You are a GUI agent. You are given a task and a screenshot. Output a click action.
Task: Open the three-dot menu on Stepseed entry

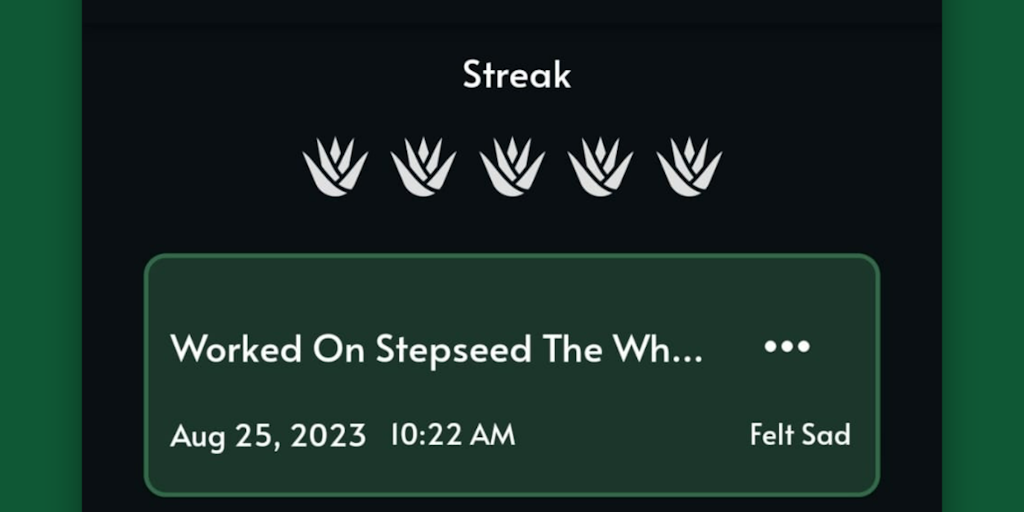[787, 347]
